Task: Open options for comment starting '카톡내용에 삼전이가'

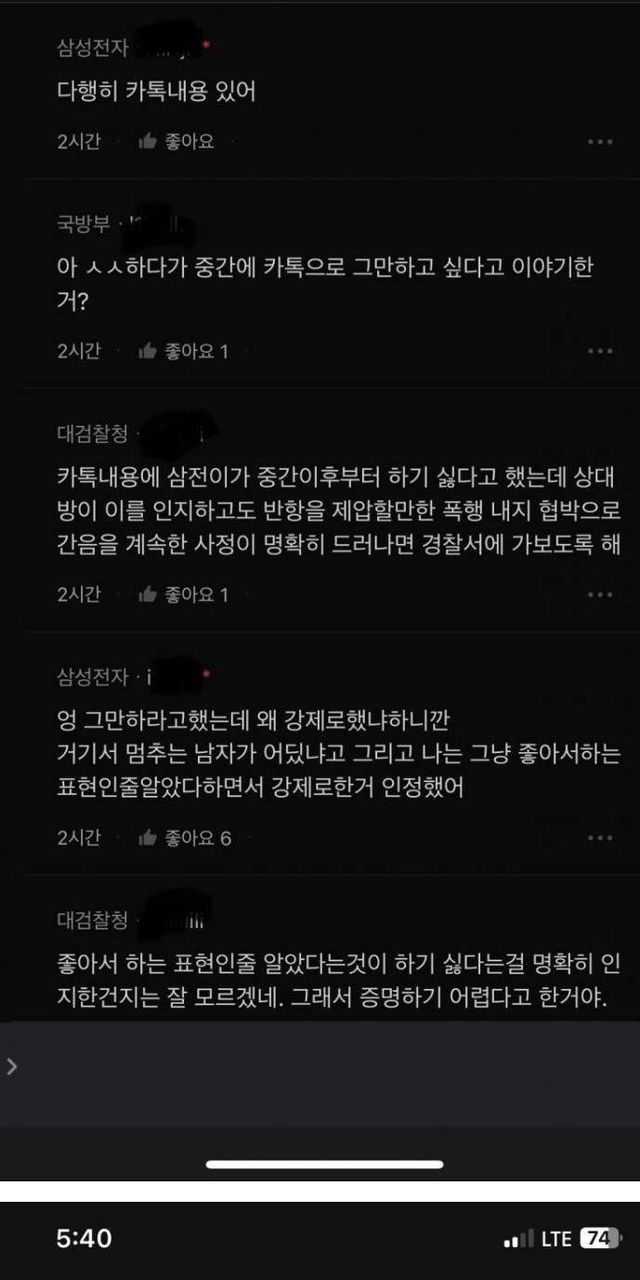Action: [600, 595]
